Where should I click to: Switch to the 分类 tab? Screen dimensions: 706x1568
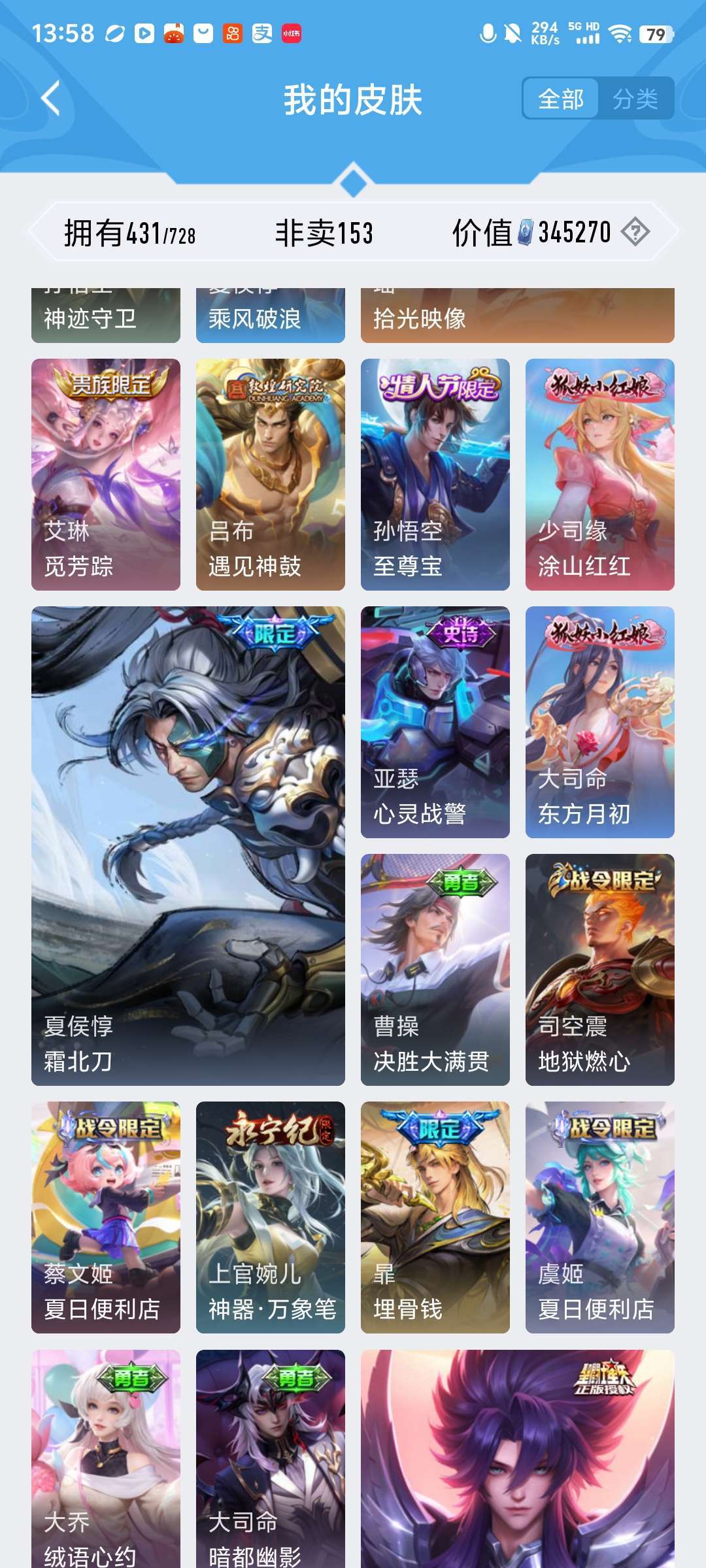(635, 99)
